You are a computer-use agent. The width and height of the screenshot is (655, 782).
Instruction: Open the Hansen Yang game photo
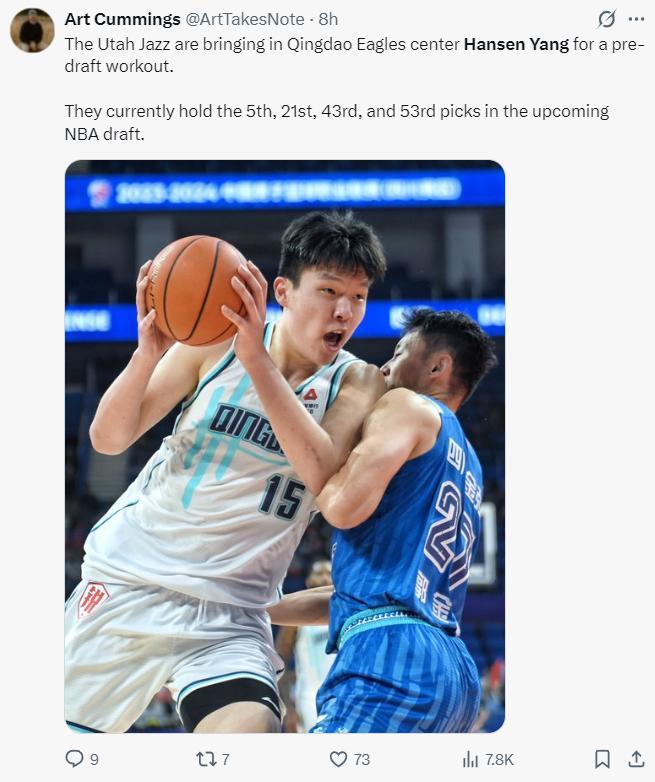pyautogui.click(x=284, y=446)
